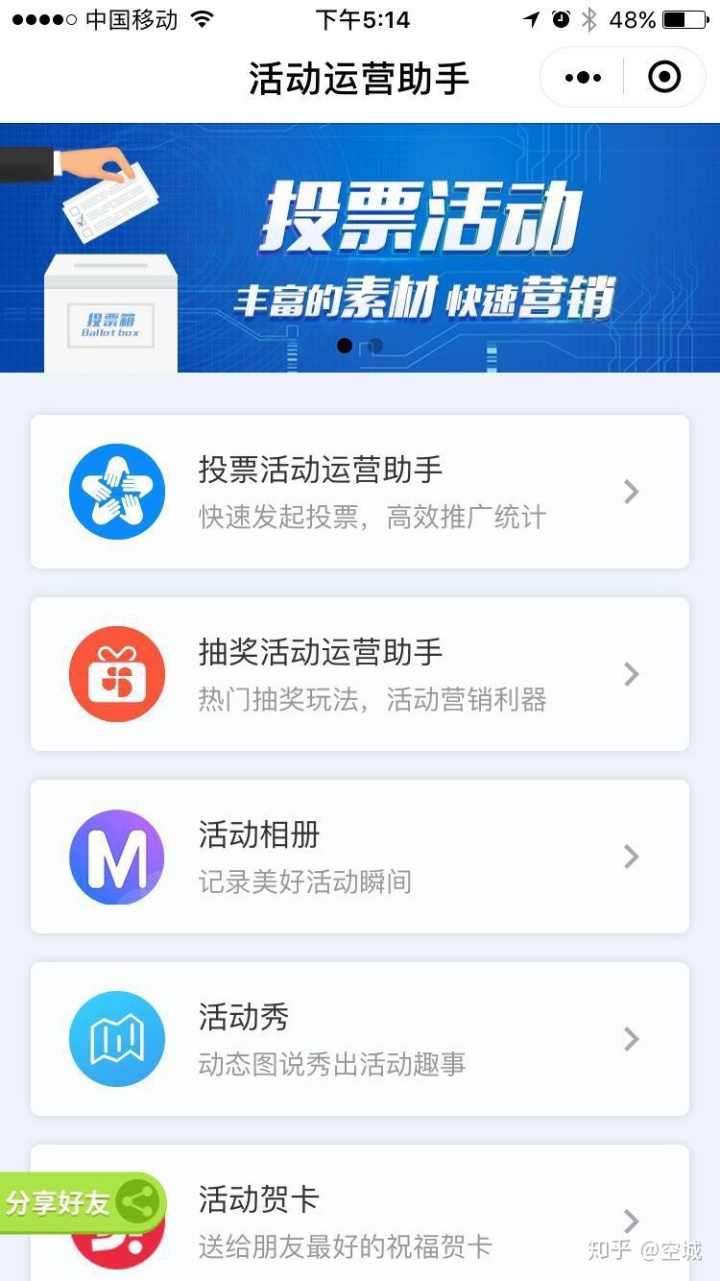Select the second banner page dot
The image size is (720, 1281).
(x=375, y=346)
